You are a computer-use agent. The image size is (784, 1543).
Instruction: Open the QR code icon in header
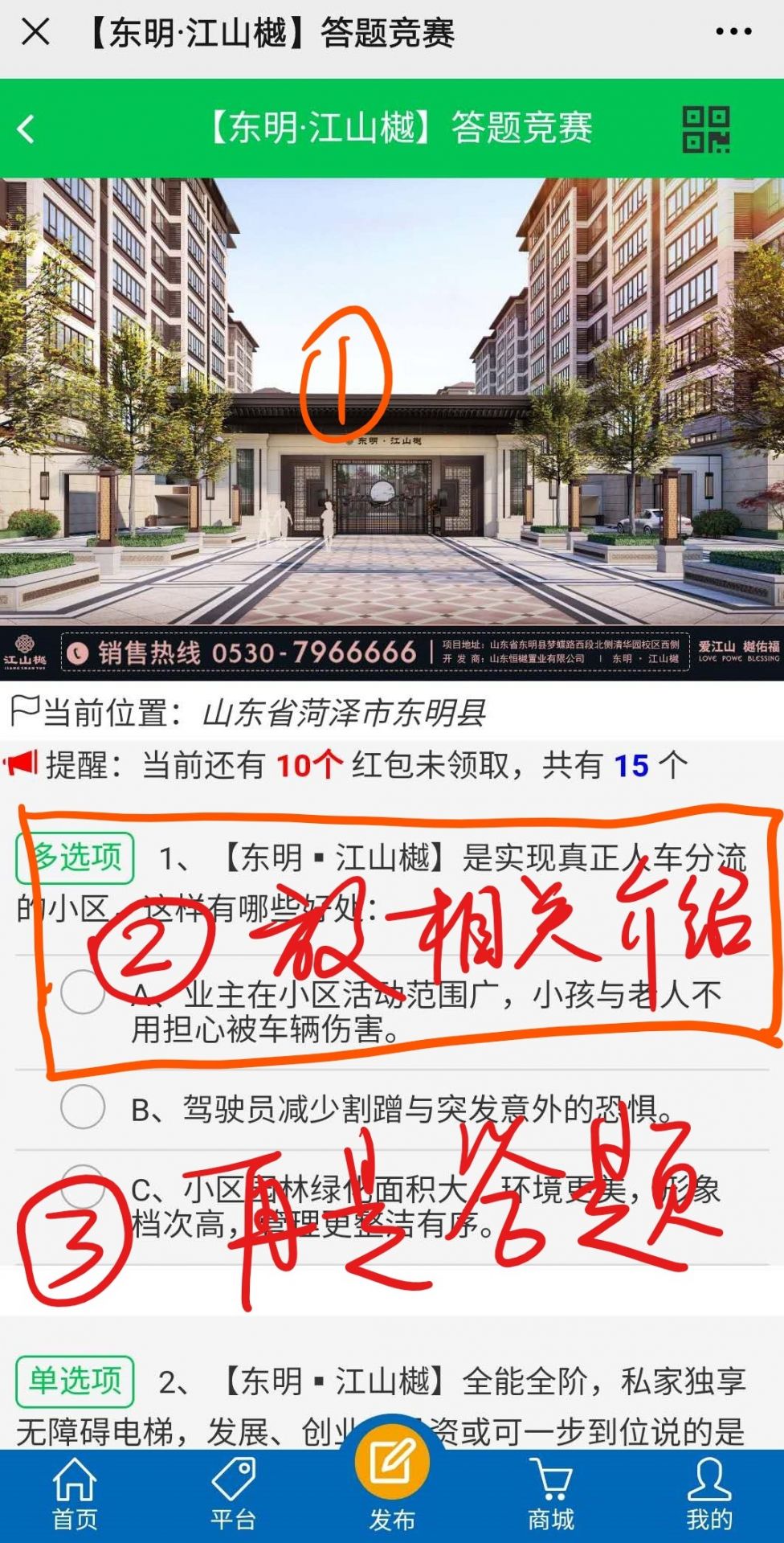[706, 129]
